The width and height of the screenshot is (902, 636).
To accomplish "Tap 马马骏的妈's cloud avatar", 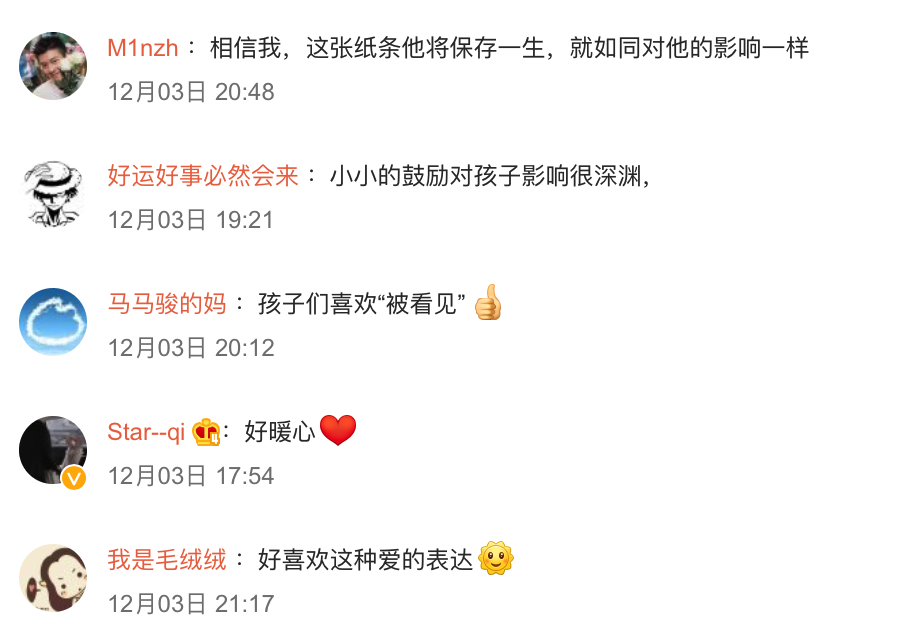I will (x=53, y=322).
